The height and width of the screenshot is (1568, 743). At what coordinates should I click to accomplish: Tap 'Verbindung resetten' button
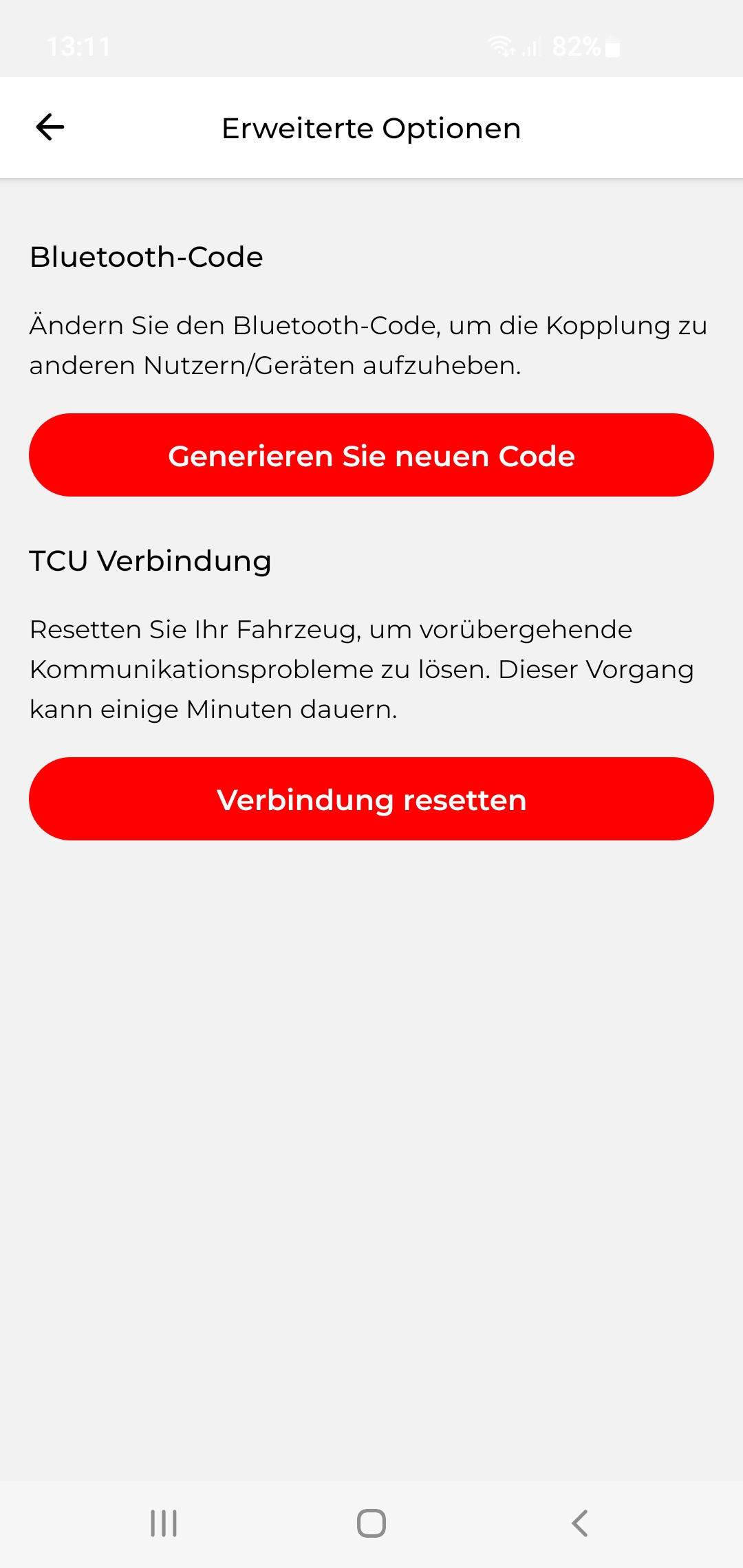click(x=371, y=799)
